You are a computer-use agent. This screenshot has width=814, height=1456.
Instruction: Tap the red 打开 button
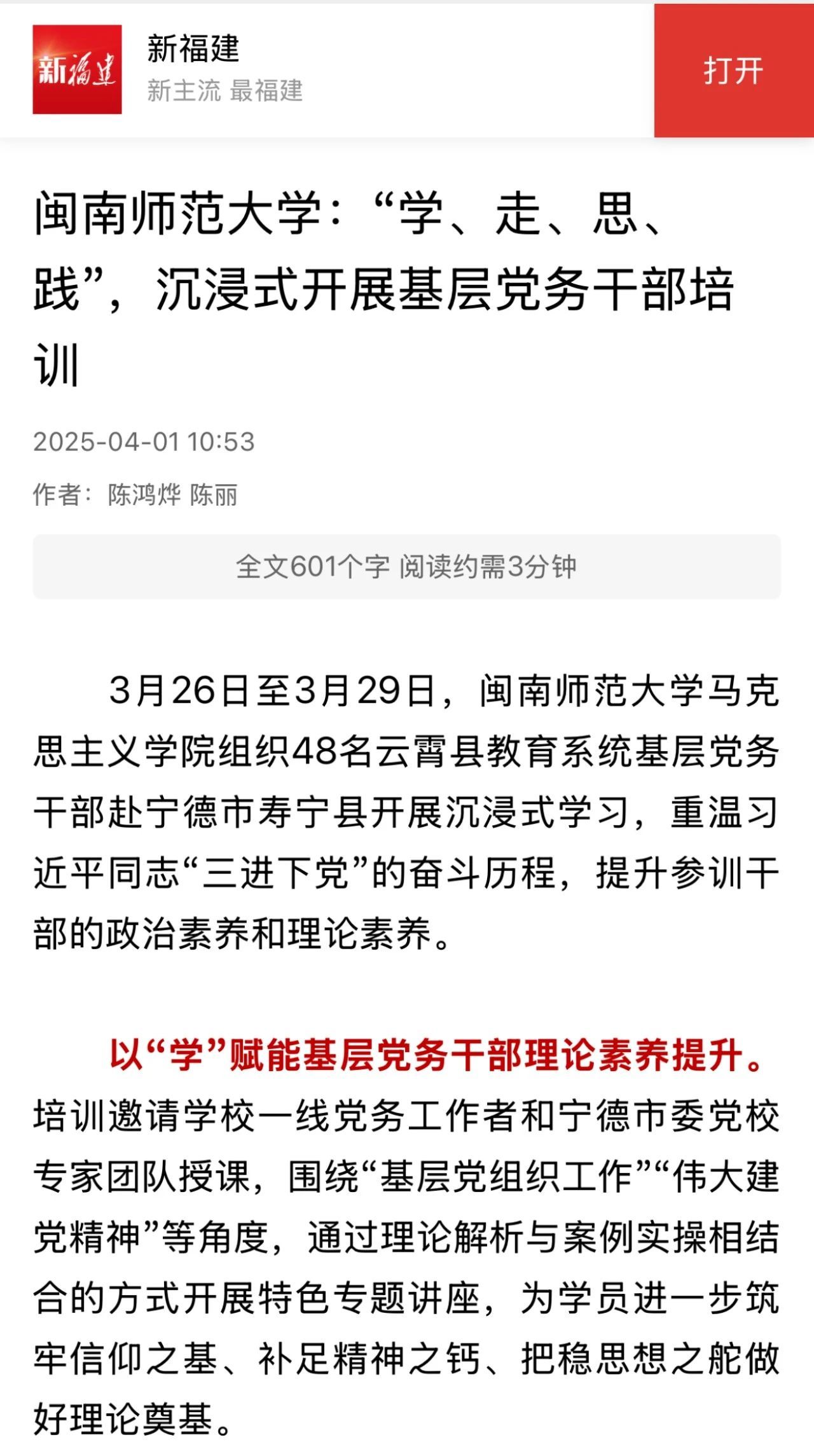click(733, 71)
